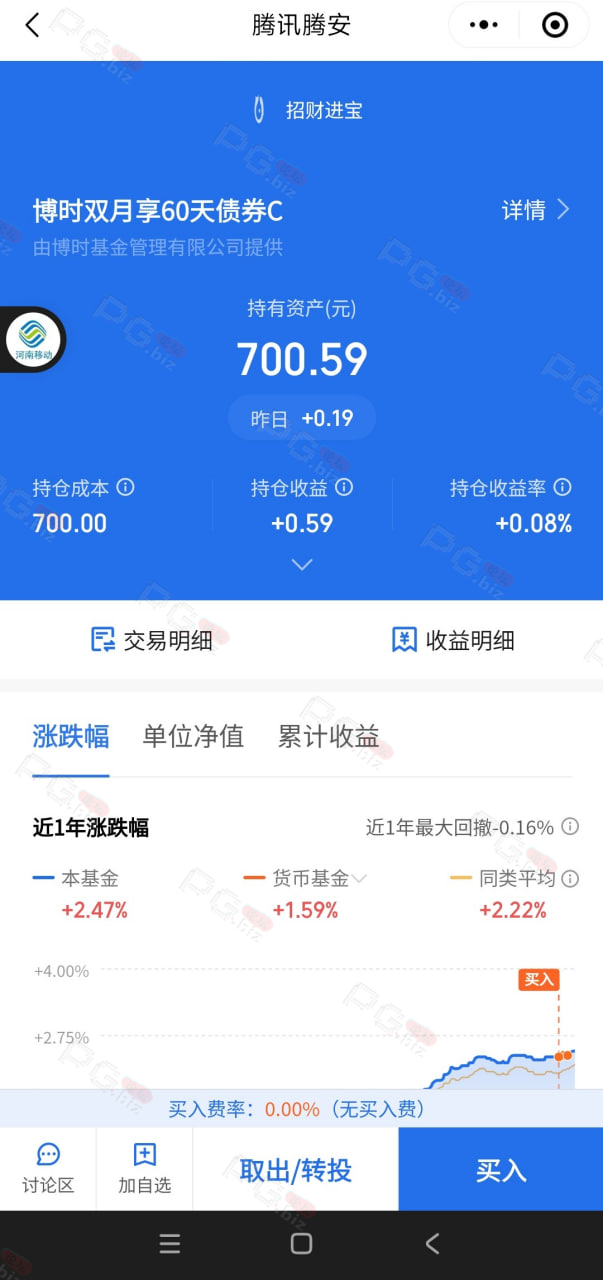Close the mini program with the circle button
603x1280 pixels.
point(554,26)
